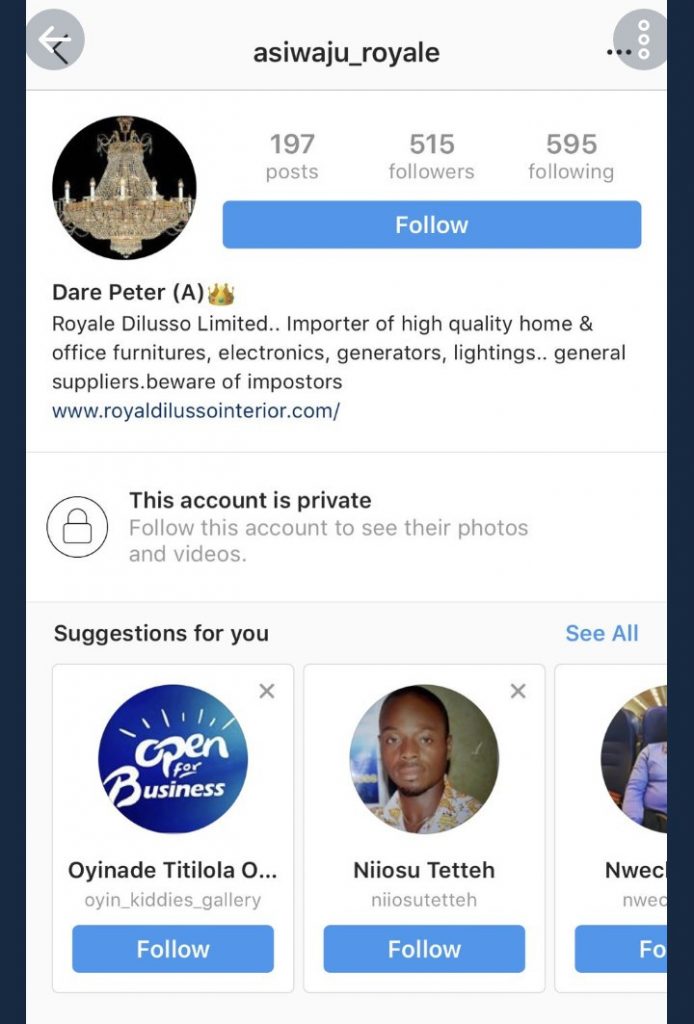View the chandelier profile picture
Image resolution: width=694 pixels, height=1024 pixels.
124,188
